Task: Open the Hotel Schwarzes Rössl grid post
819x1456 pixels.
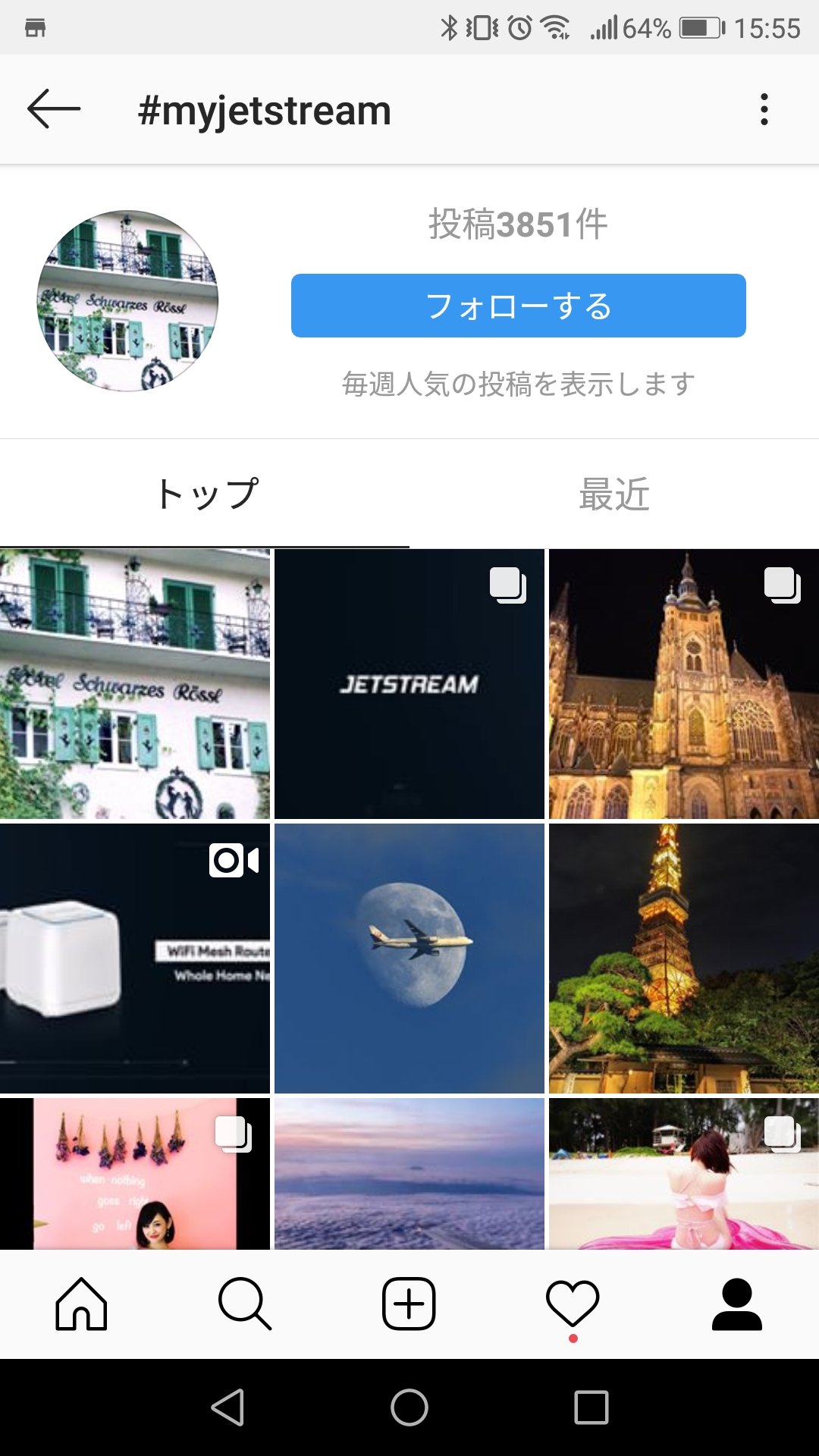Action: pos(135,684)
